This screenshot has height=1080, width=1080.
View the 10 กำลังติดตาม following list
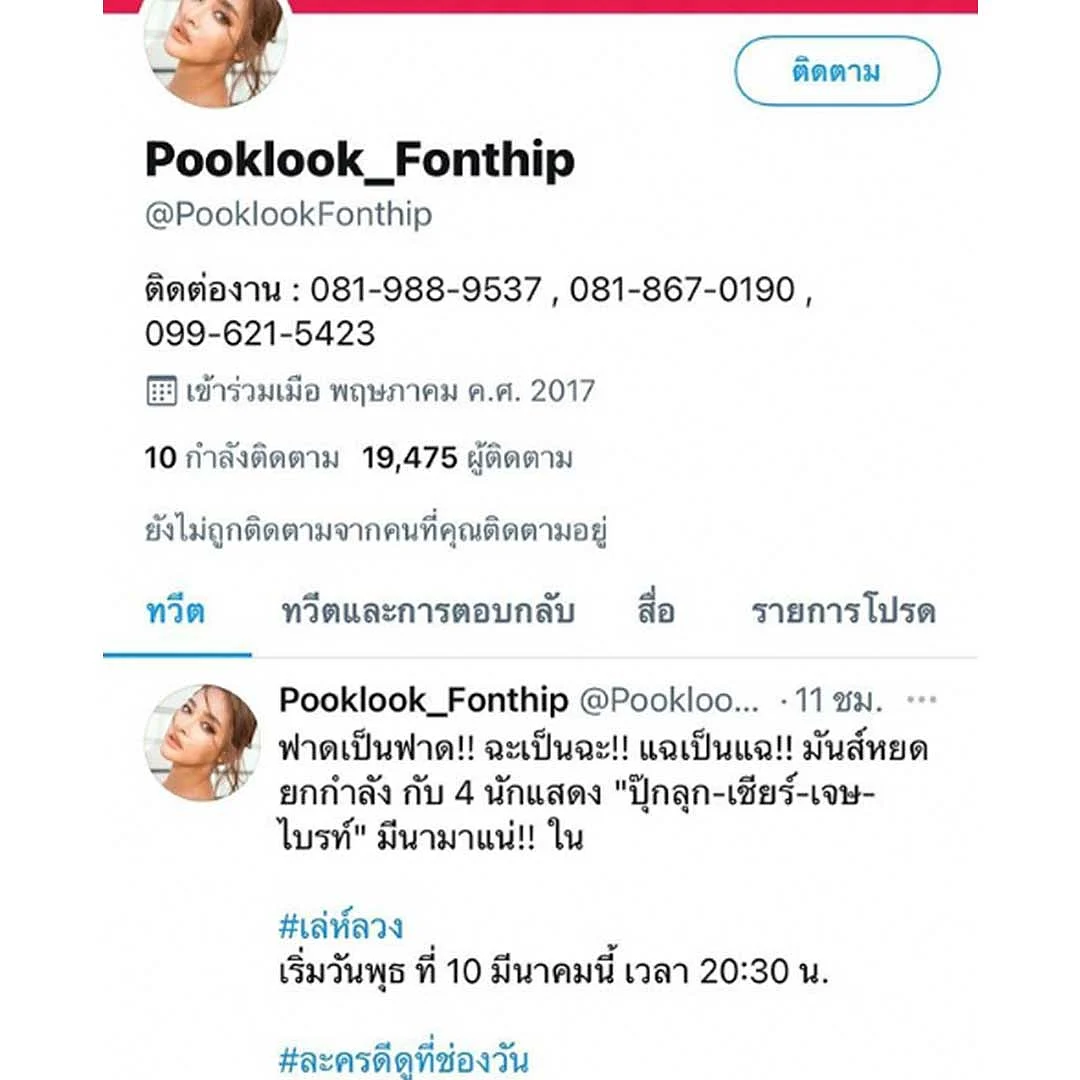tap(241, 459)
